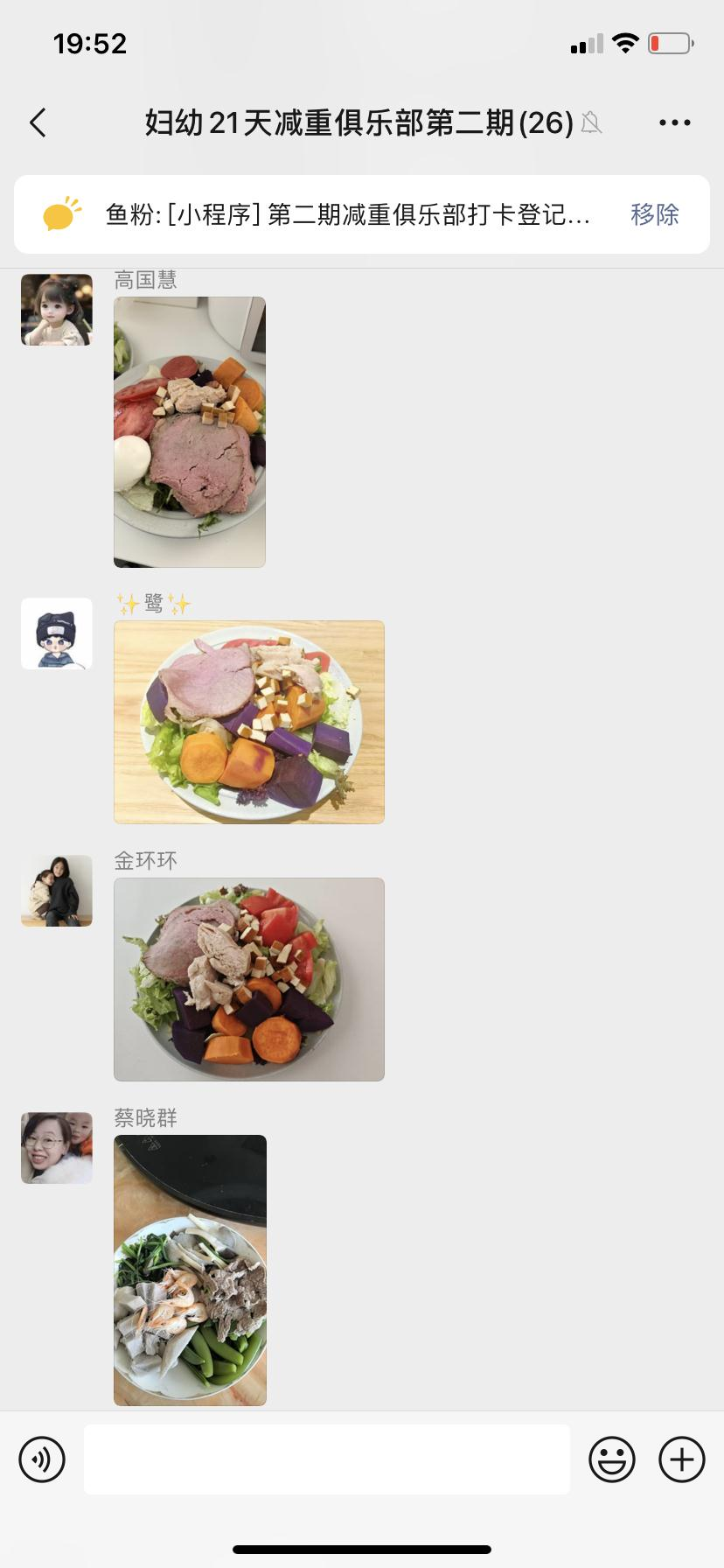
Task: Open the group chat's three-dot menu
Action: click(x=674, y=123)
